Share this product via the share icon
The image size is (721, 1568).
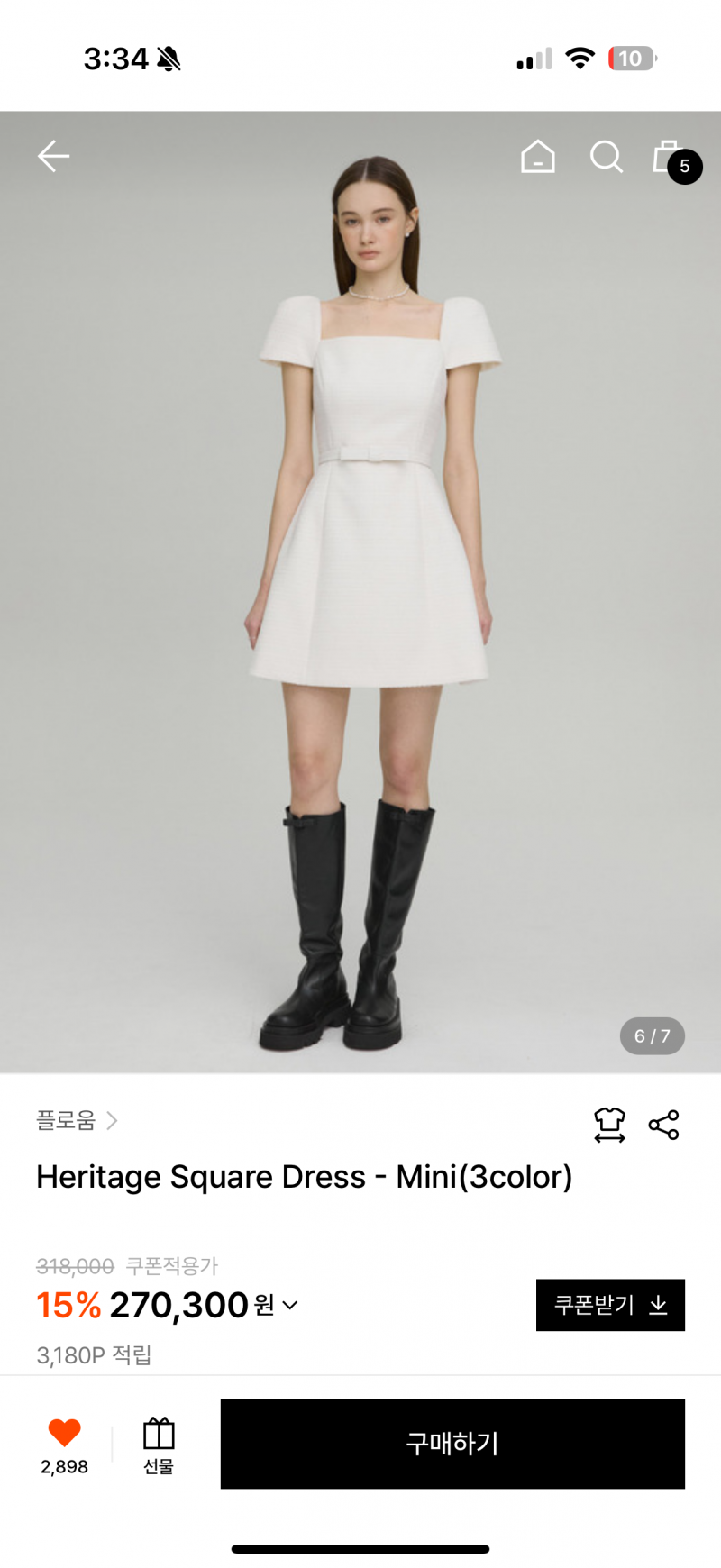663,1124
